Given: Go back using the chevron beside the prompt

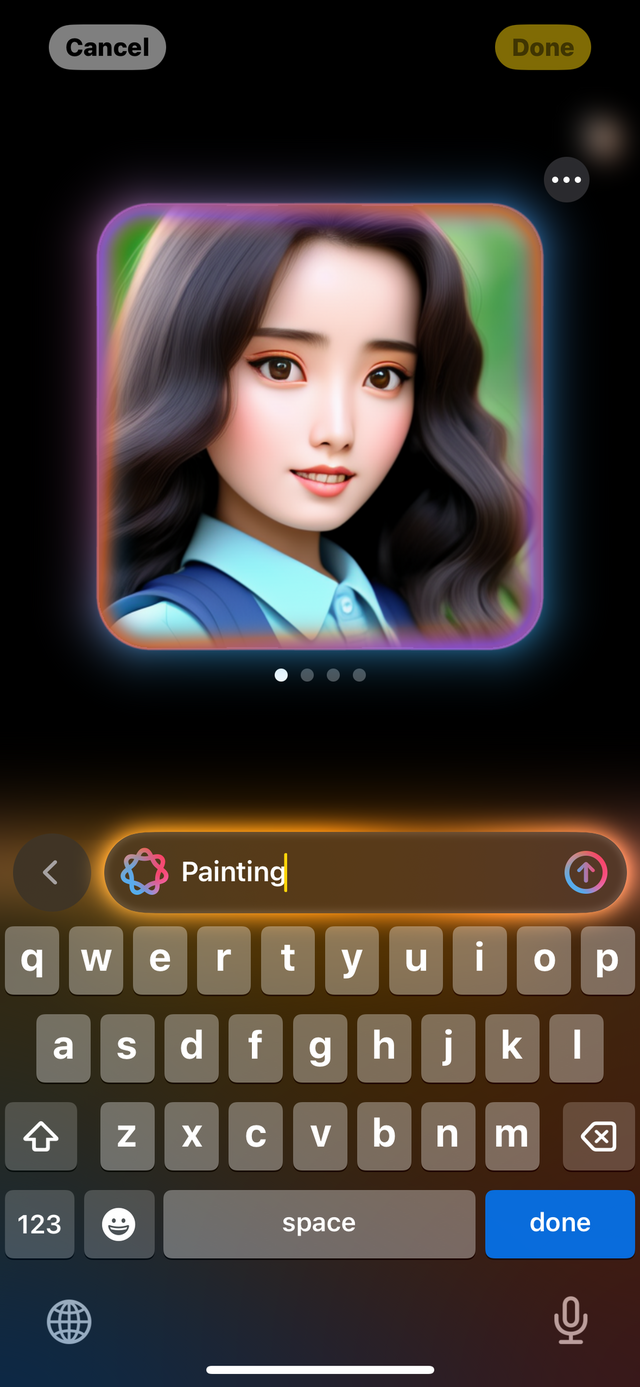Looking at the screenshot, I should tap(51, 873).
